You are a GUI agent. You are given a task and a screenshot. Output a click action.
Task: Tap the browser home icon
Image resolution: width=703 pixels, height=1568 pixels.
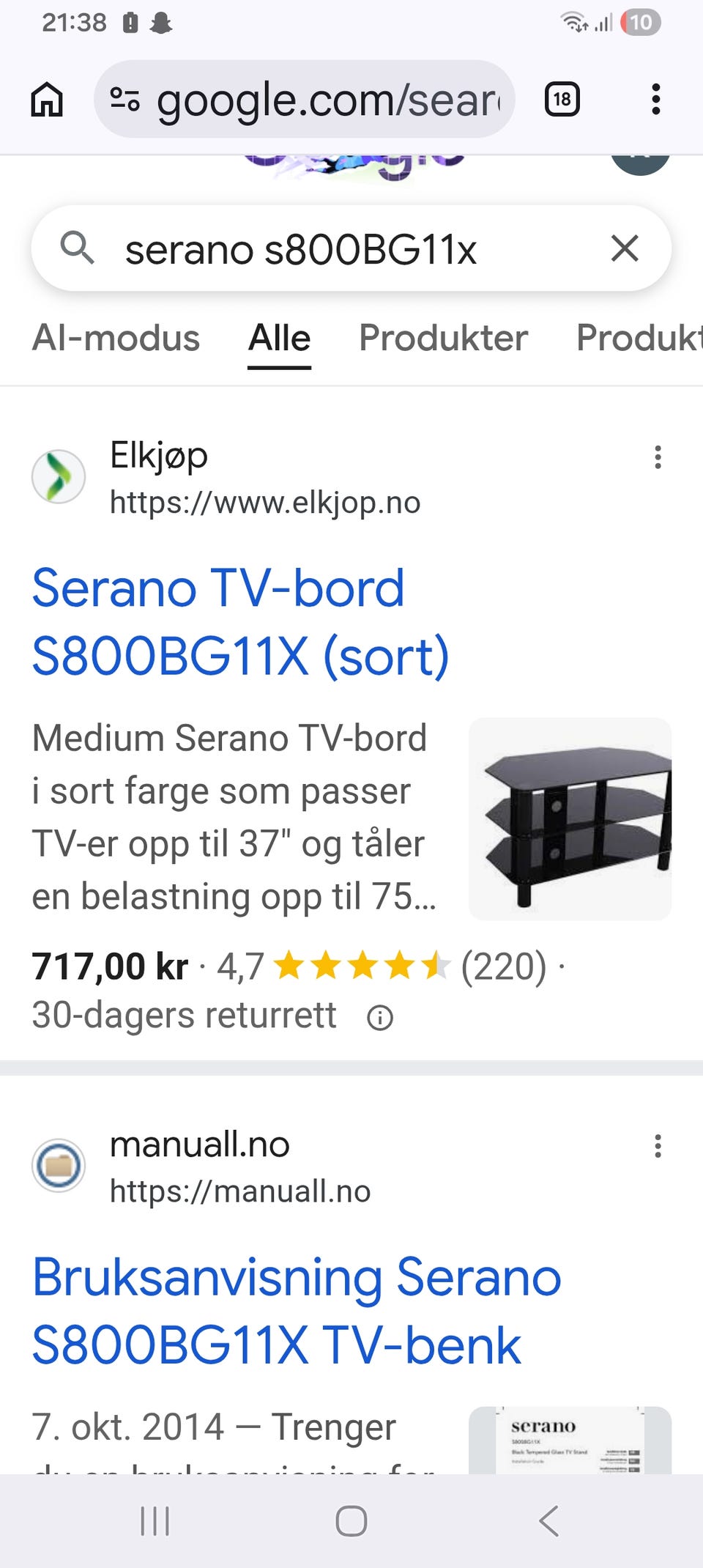pyautogui.click(x=47, y=99)
